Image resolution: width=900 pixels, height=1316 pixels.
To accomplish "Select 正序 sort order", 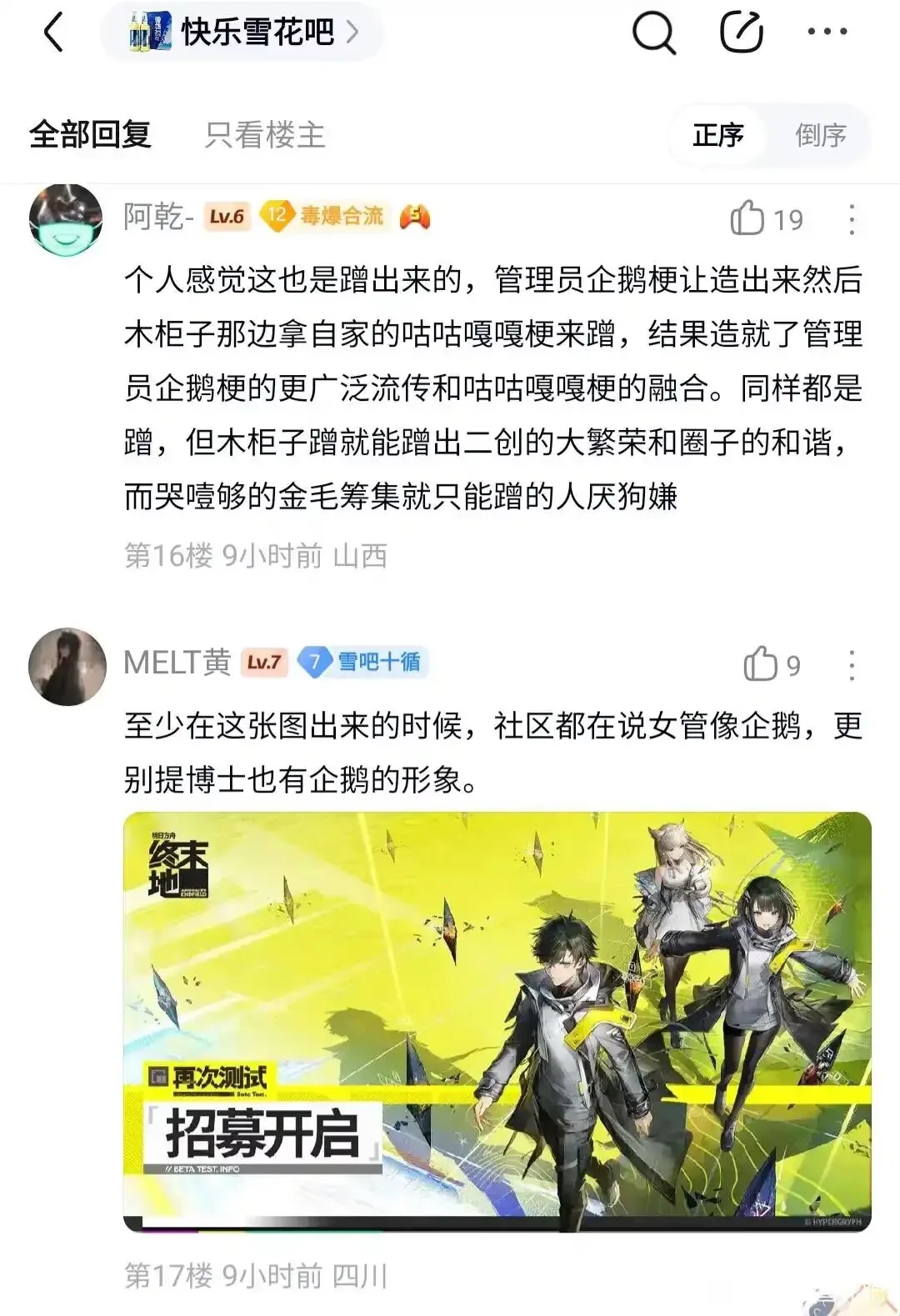I will pos(717,134).
